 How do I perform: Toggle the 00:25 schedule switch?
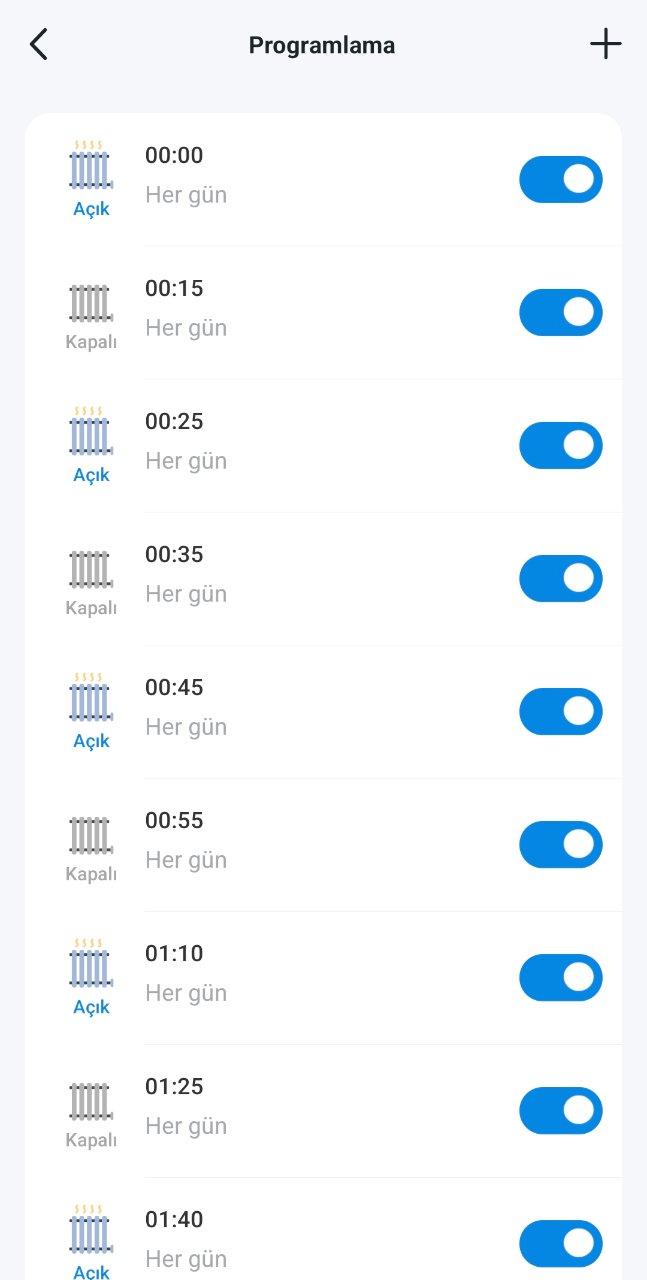tap(561, 445)
